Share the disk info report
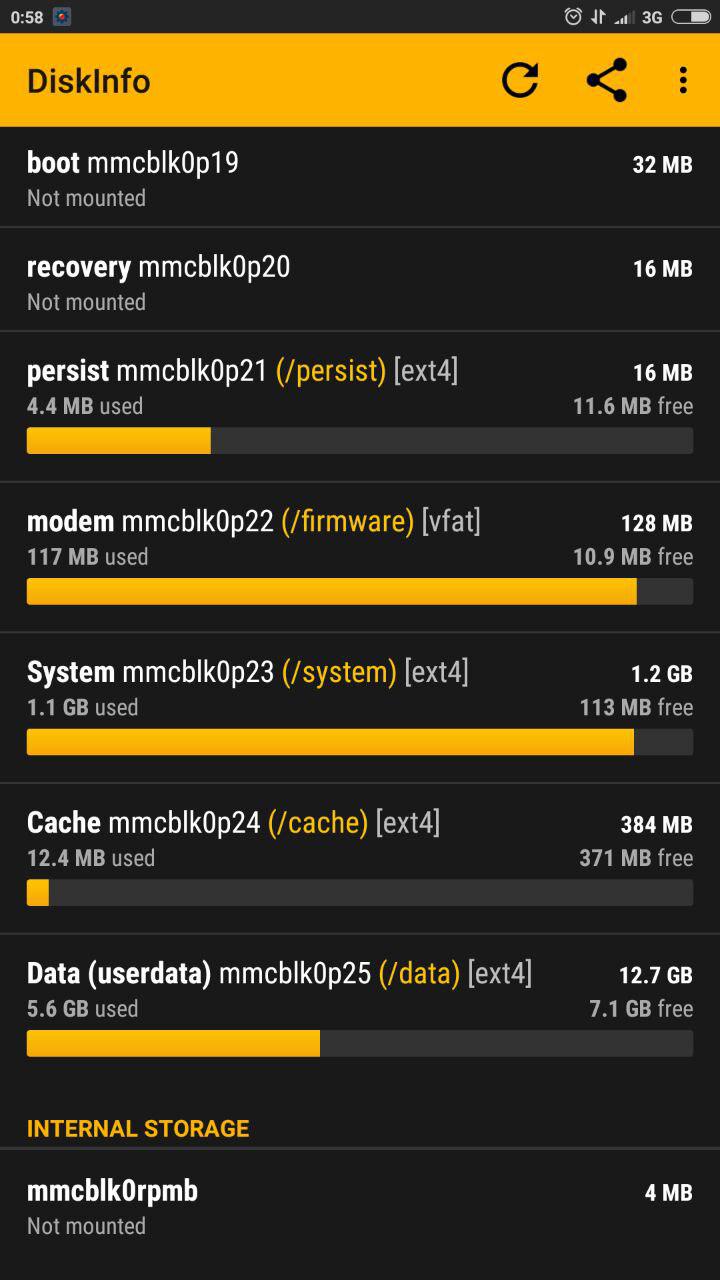Image resolution: width=720 pixels, height=1280 pixels. pos(606,80)
